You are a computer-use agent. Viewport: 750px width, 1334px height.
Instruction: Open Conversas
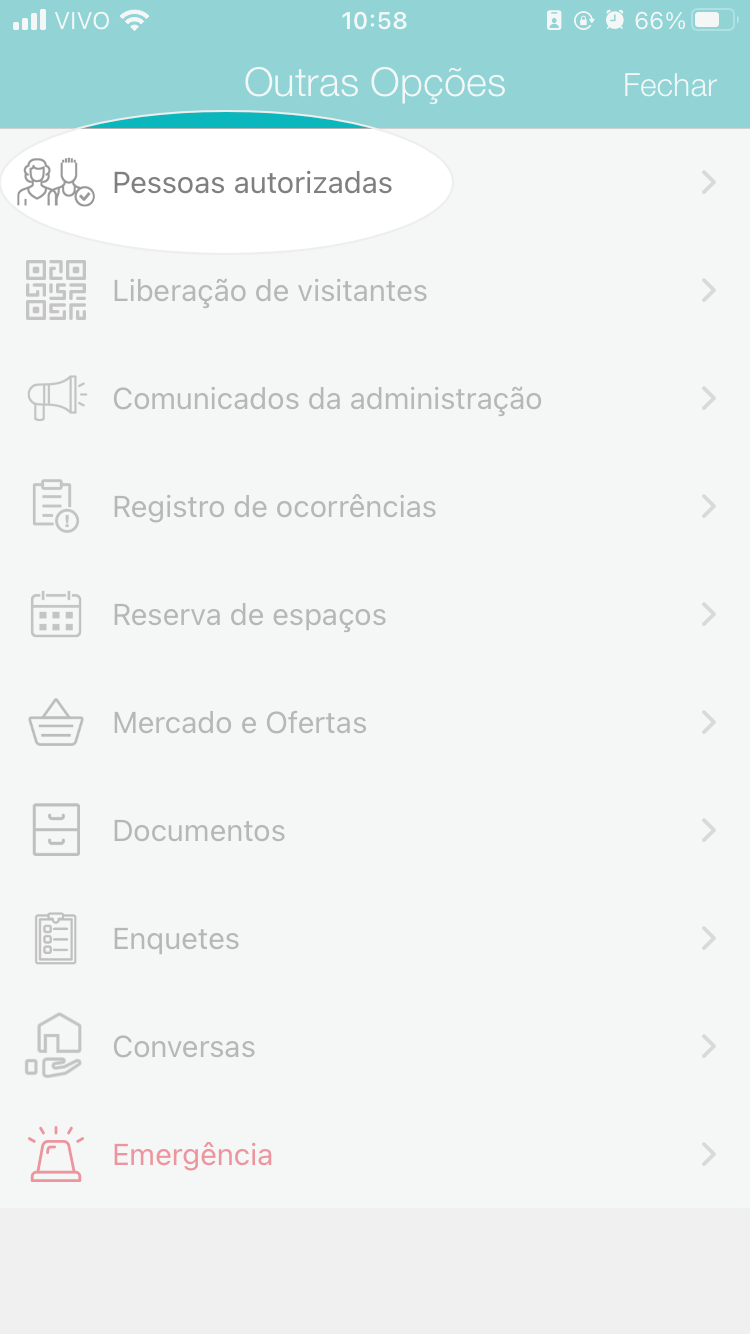click(x=375, y=1047)
